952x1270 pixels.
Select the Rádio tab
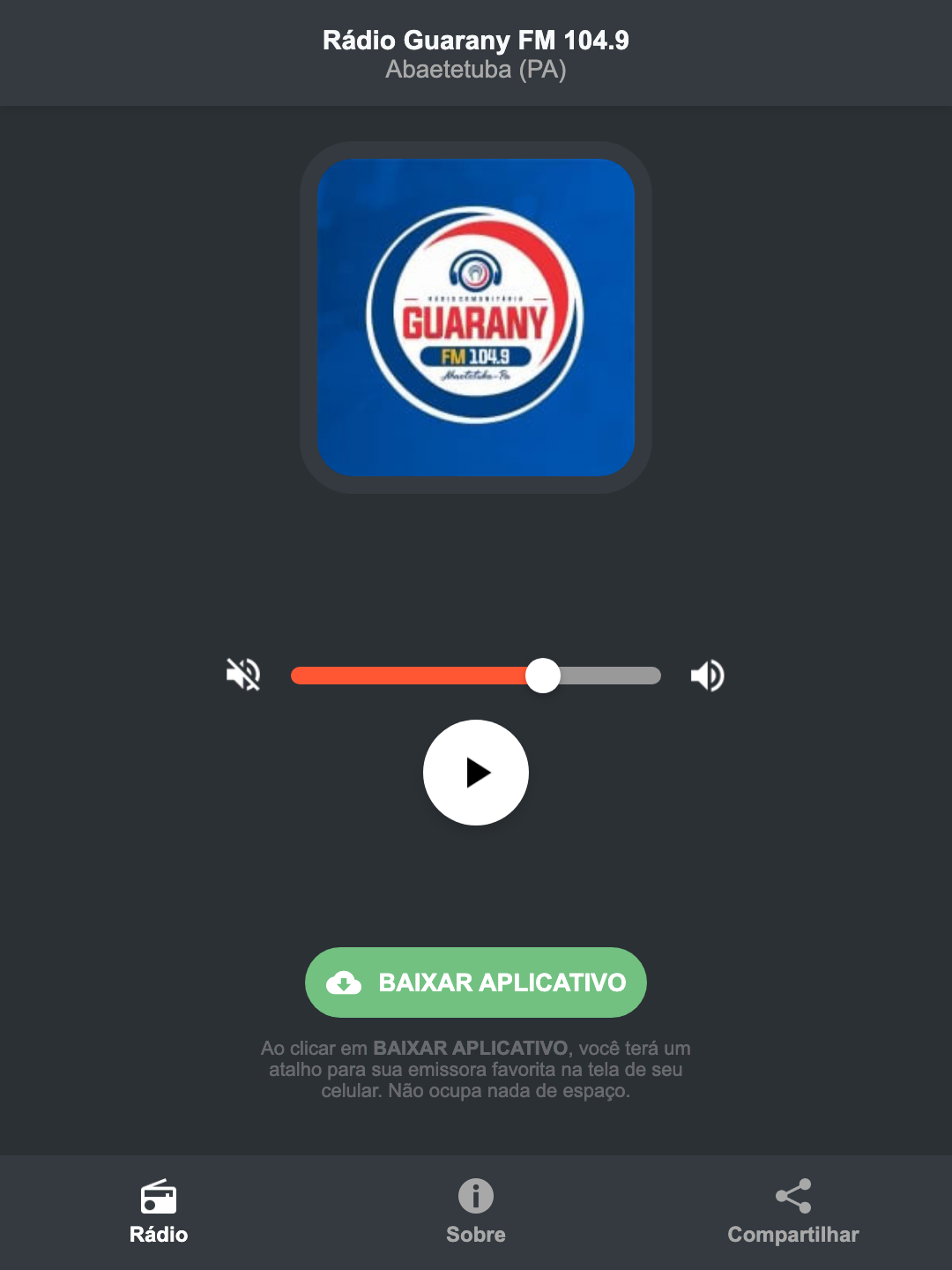coord(159,1234)
